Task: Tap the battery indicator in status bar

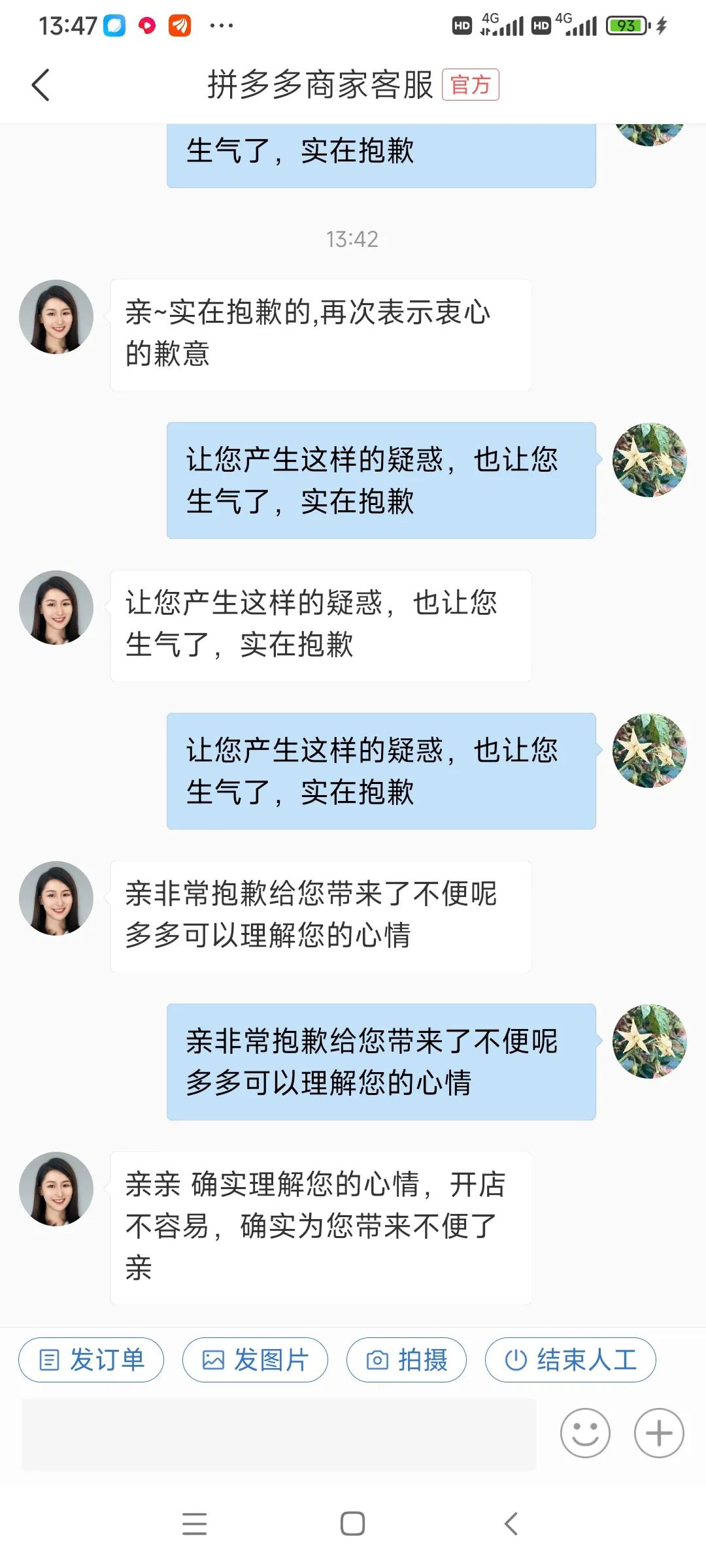Action: [626, 25]
